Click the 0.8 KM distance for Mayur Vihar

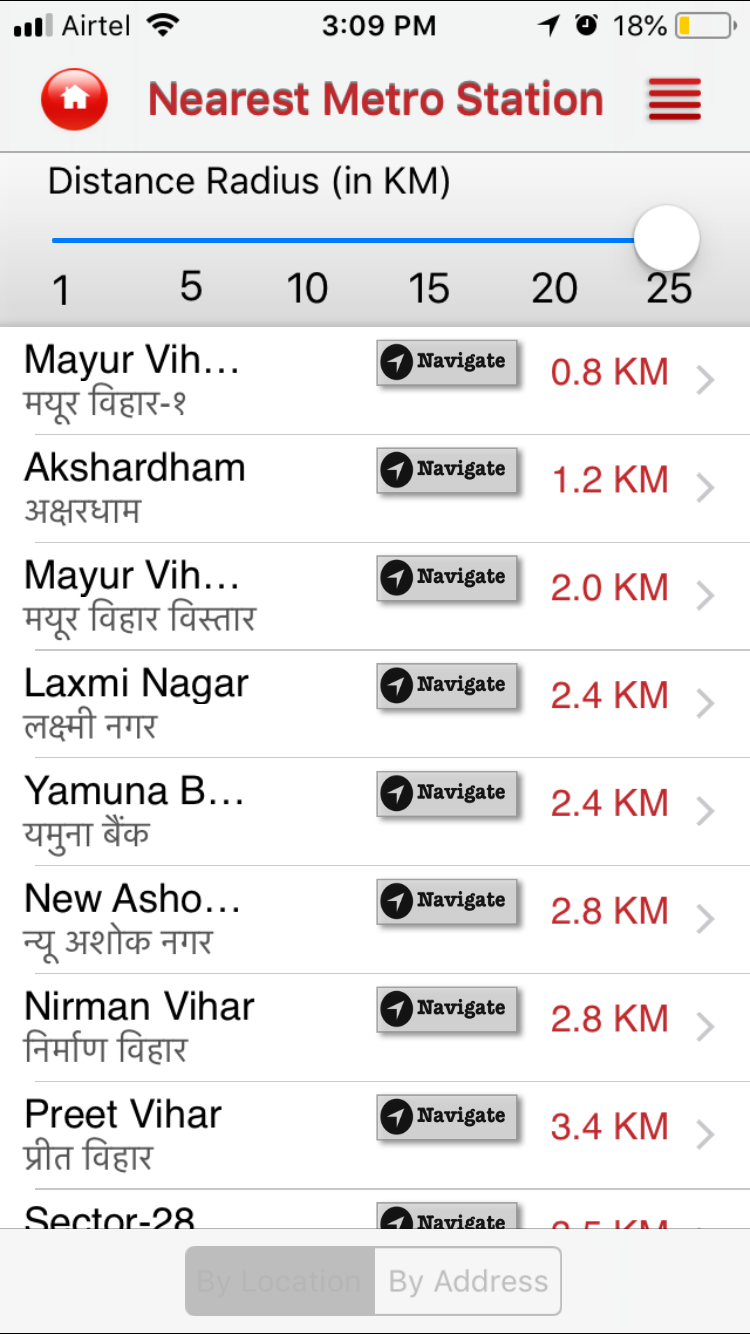click(610, 371)
